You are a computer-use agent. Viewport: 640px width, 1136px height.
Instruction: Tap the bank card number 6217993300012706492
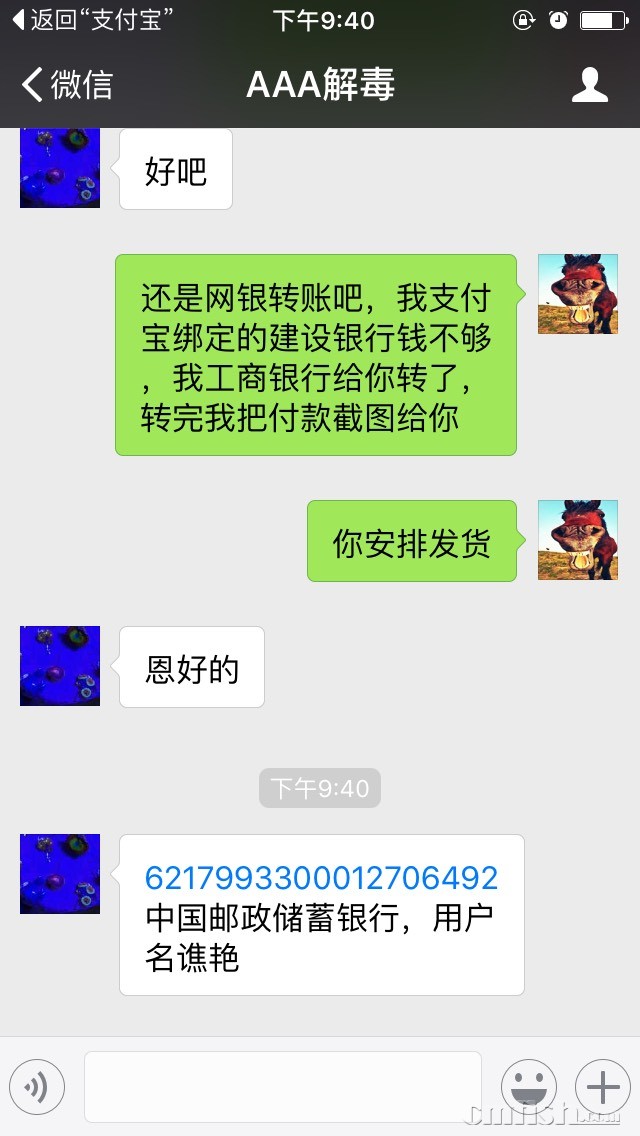321,878
